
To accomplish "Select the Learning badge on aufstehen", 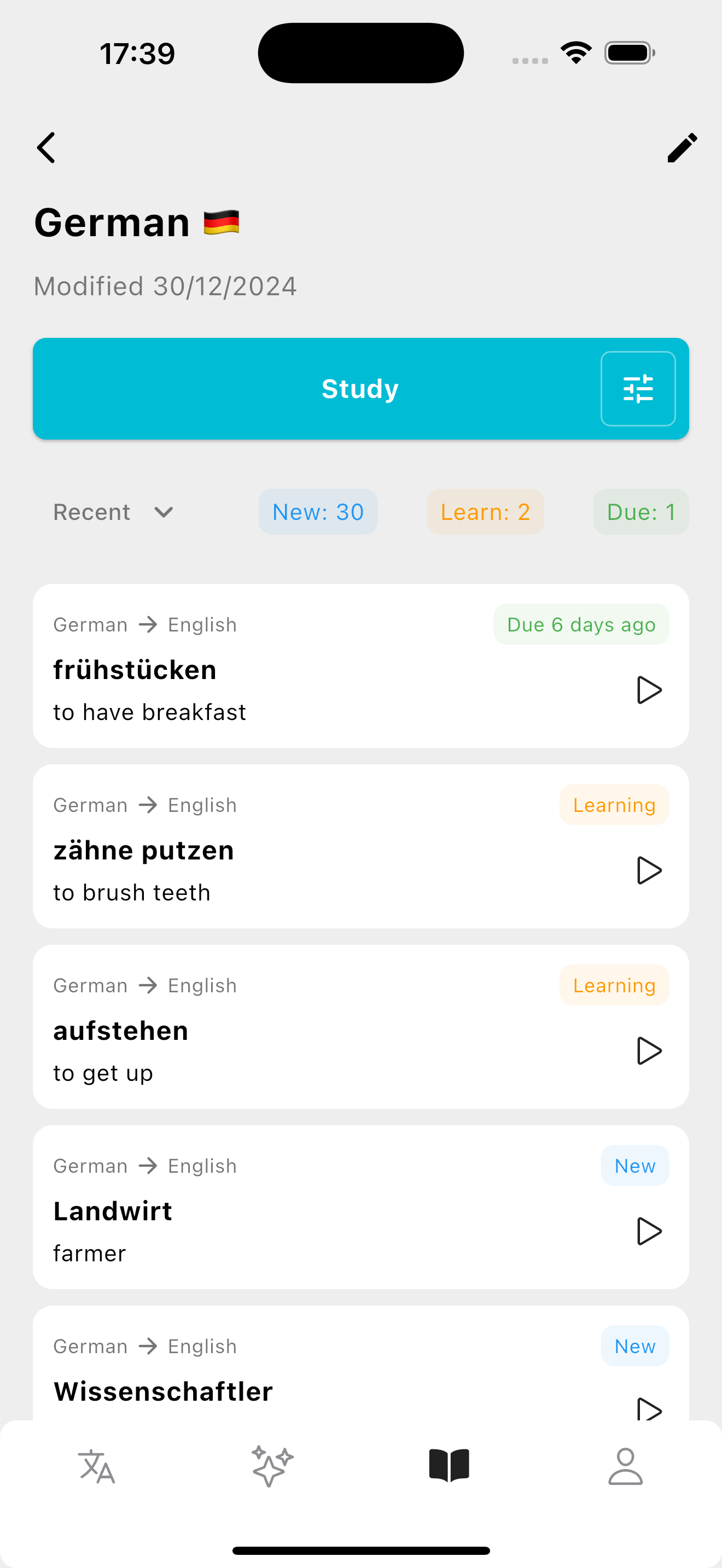I will (614, 985).
